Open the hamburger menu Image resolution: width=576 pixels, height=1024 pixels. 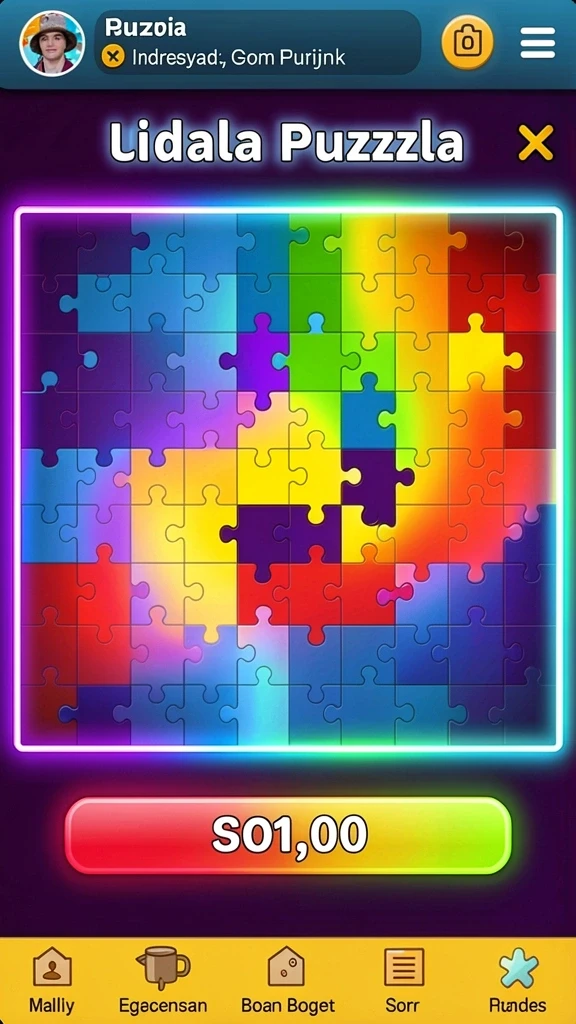(x=538, y=43)
